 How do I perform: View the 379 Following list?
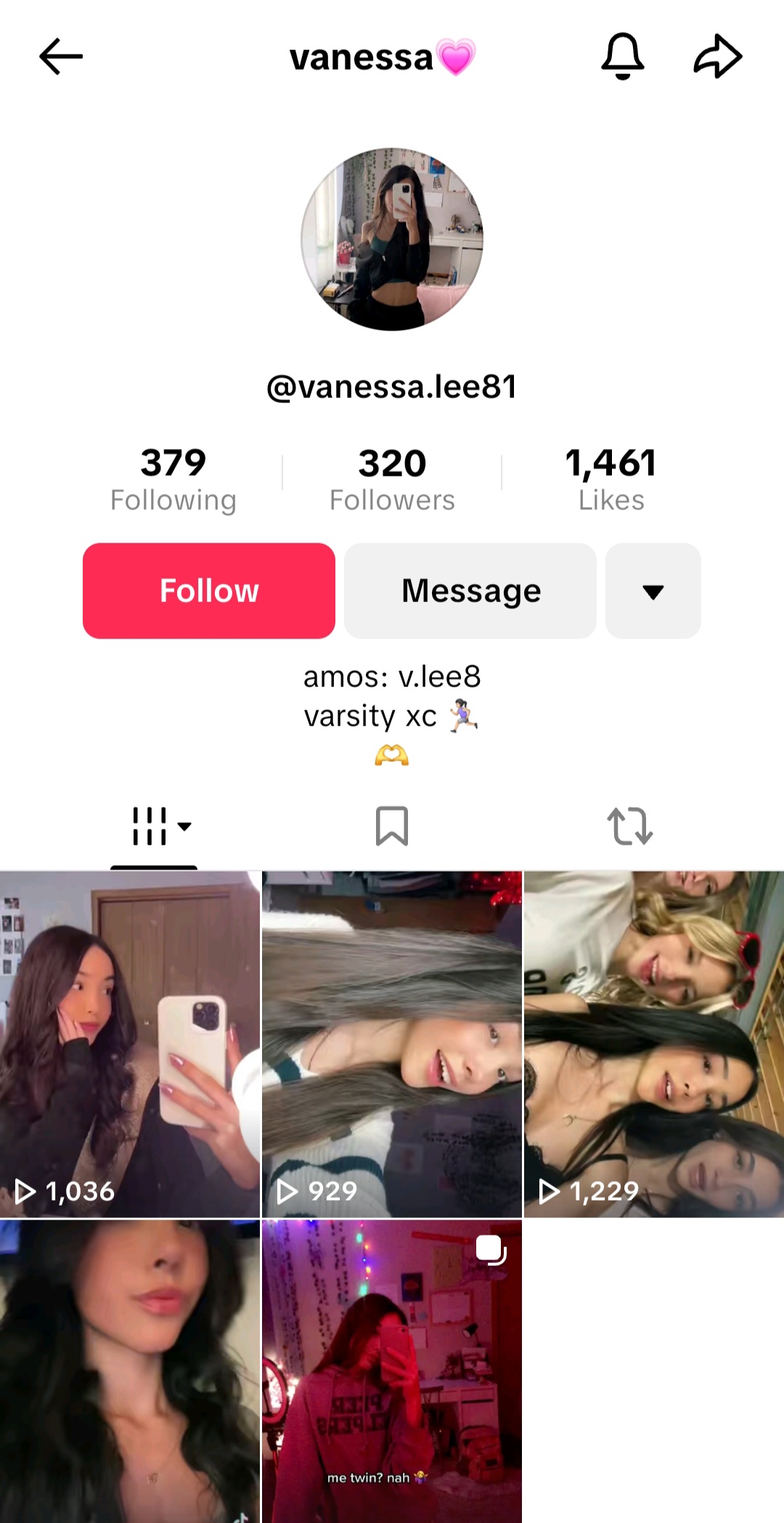173,479
